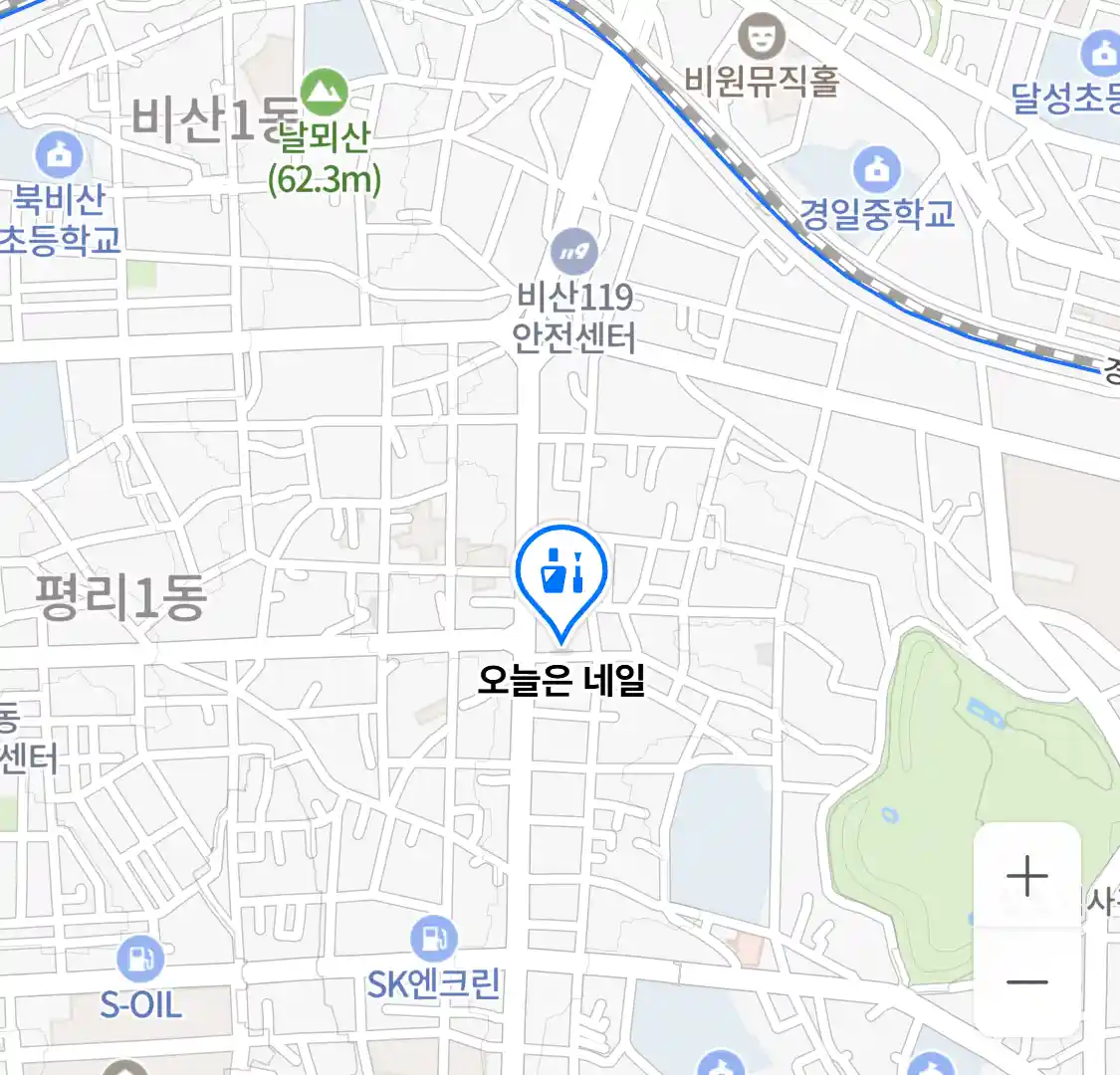Image resolution: width=1120 pixels, height=1075 pixels.
Task: Zoom out of the map
Action: point(1026,982)
